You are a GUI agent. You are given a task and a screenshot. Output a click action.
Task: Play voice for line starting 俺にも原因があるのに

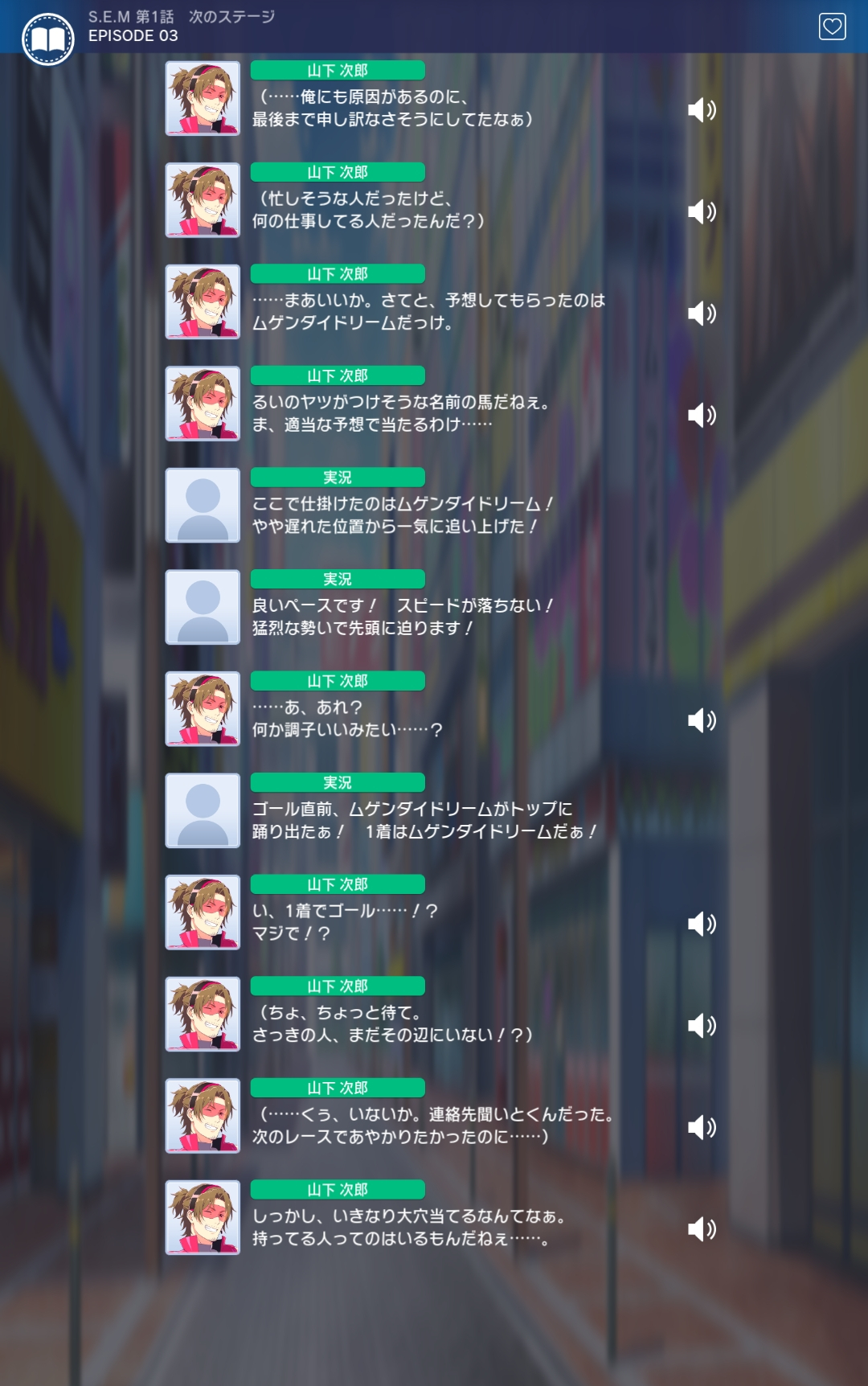702,109
